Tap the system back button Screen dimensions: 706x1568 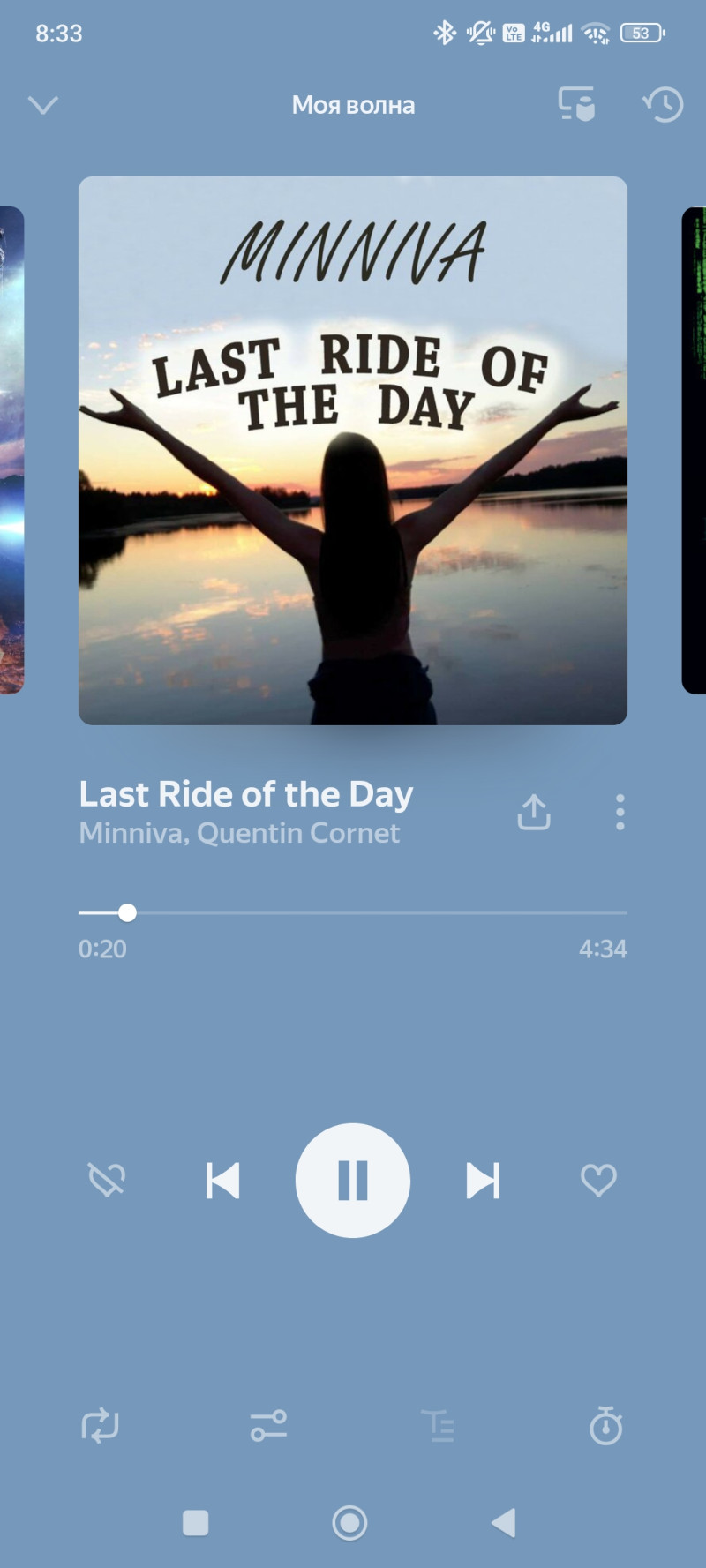[504, 1522]
